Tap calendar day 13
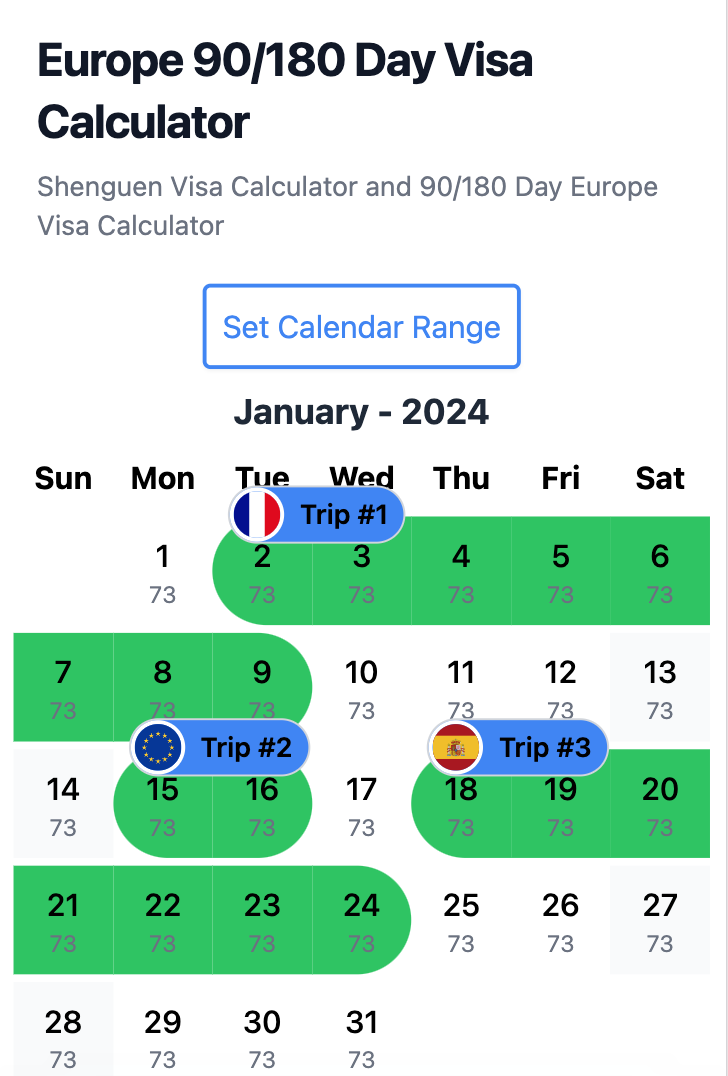Screen dimensions: 728x1076 pyautogui.click(x=659, y=687)
